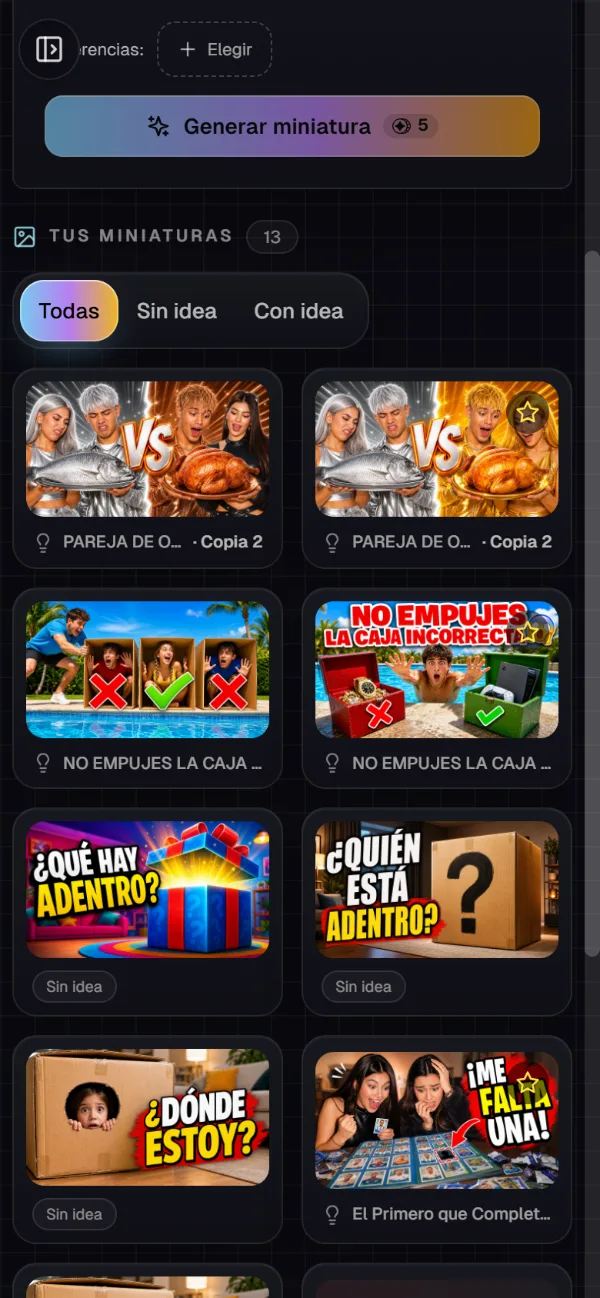This screenshot has height=1298, width=600.
Task: Open the fish vs turkey thumbnail without star
Action: [x=148, y=449]
